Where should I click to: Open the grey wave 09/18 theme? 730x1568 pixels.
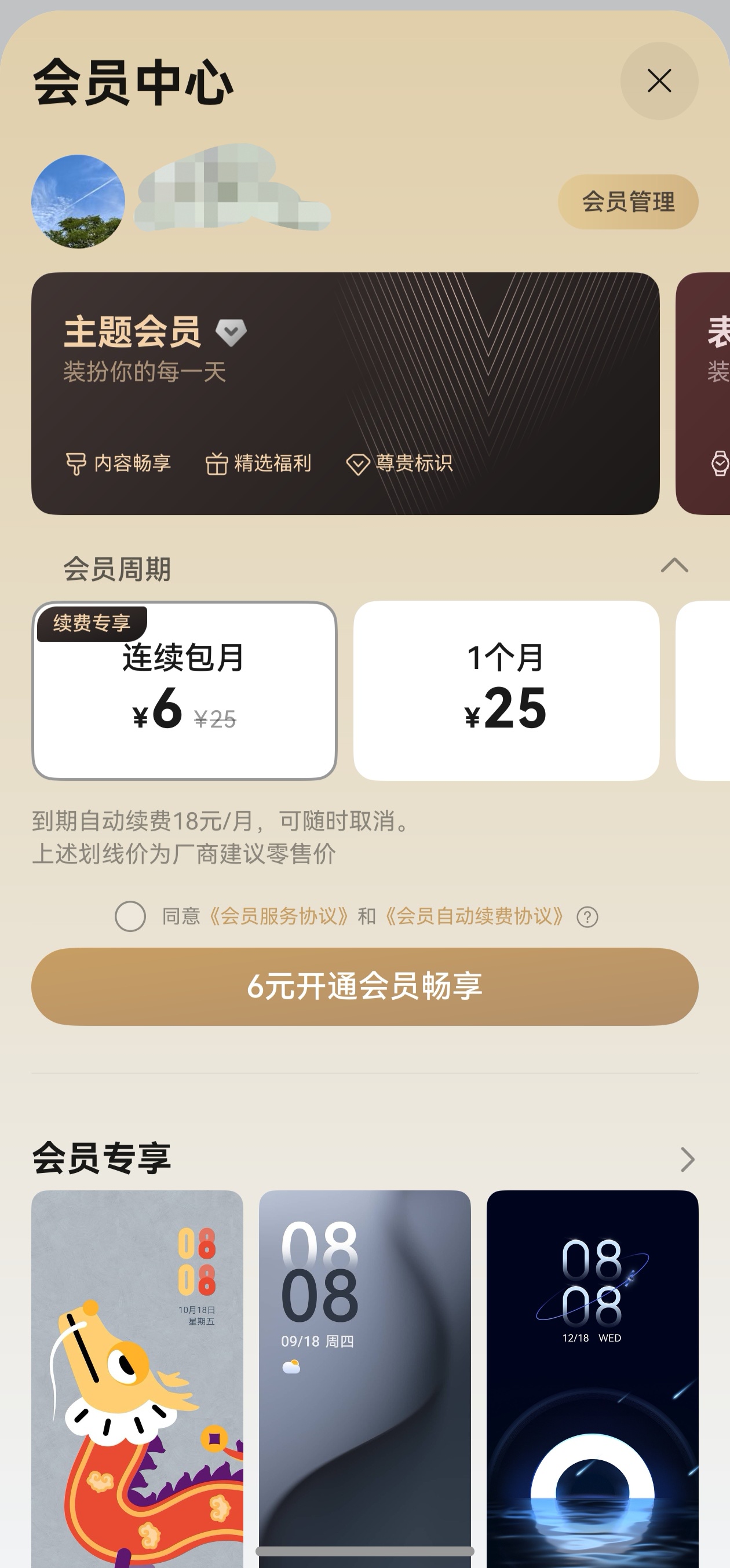click(x=364, y=1376)
